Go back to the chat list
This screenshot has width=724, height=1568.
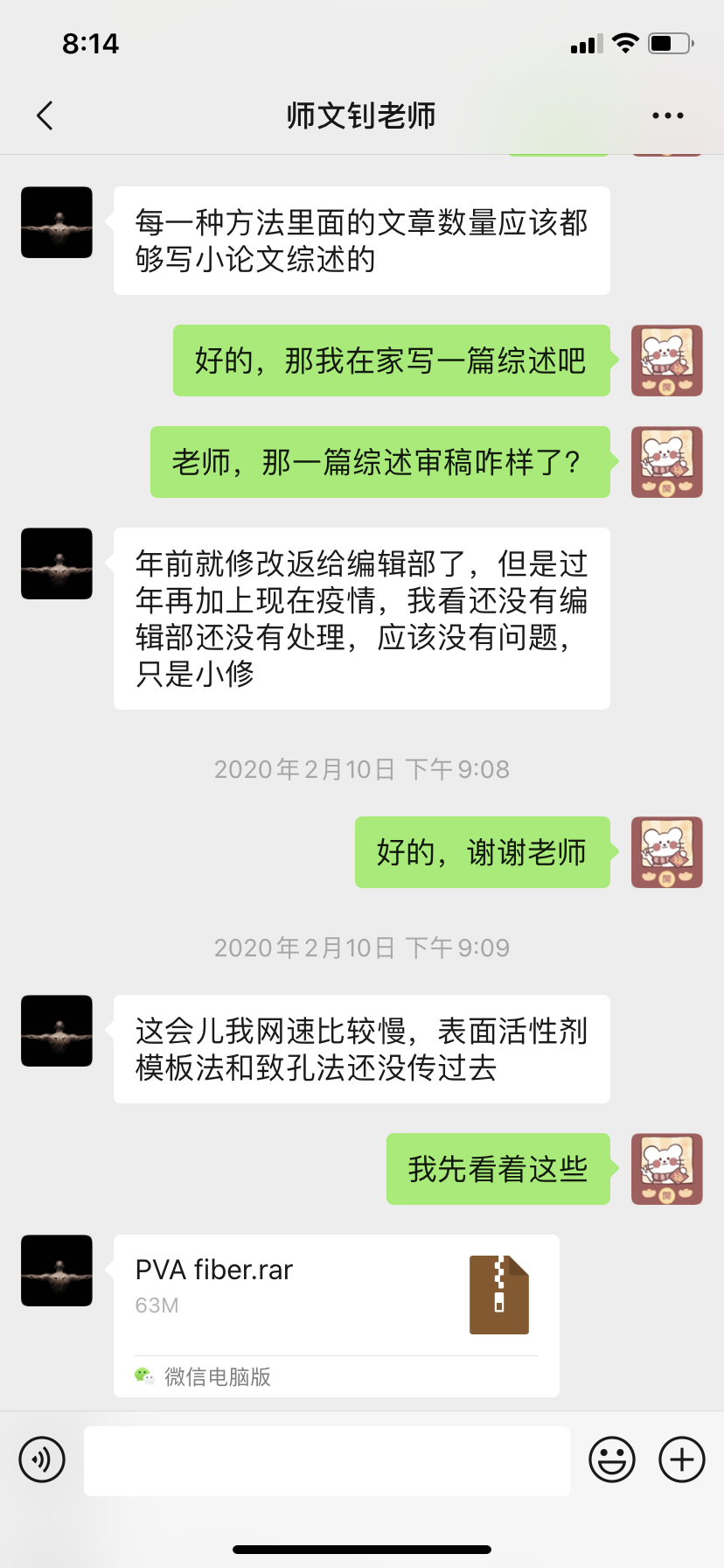[45, 115]
